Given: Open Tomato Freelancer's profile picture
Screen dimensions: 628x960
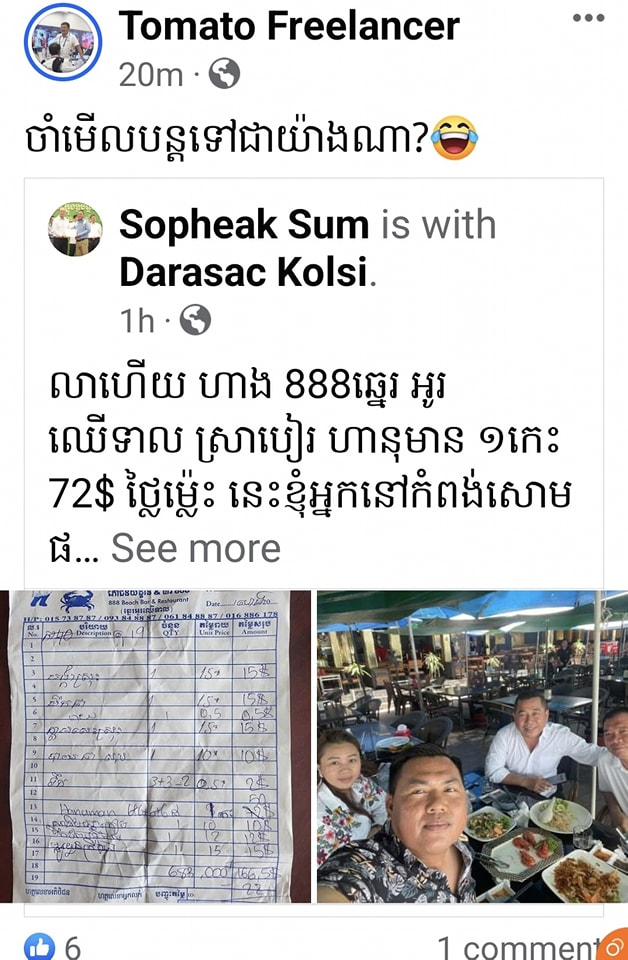Looking at the screenshot, I should tap(62, 43).
